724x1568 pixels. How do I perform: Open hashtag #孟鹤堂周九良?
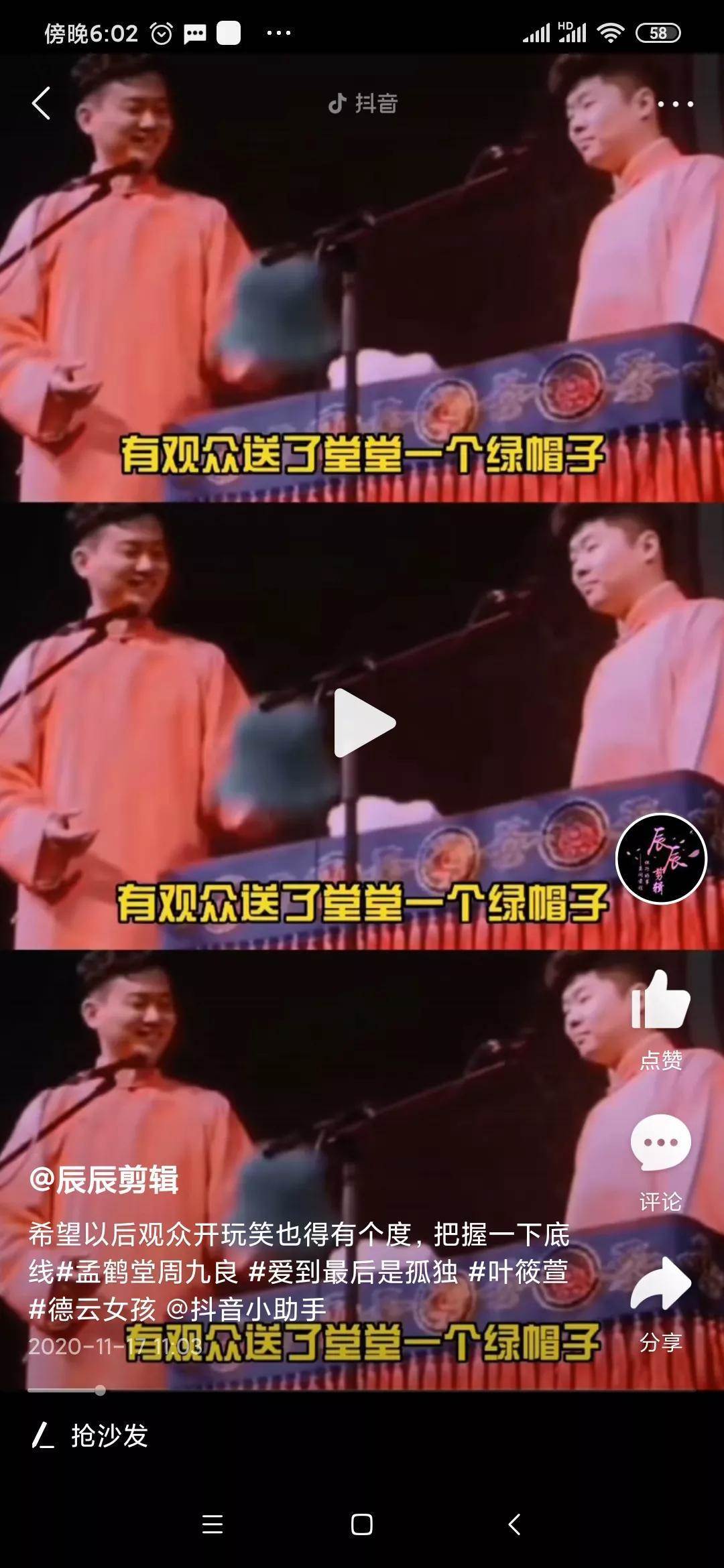click(x=147, y=1271)
